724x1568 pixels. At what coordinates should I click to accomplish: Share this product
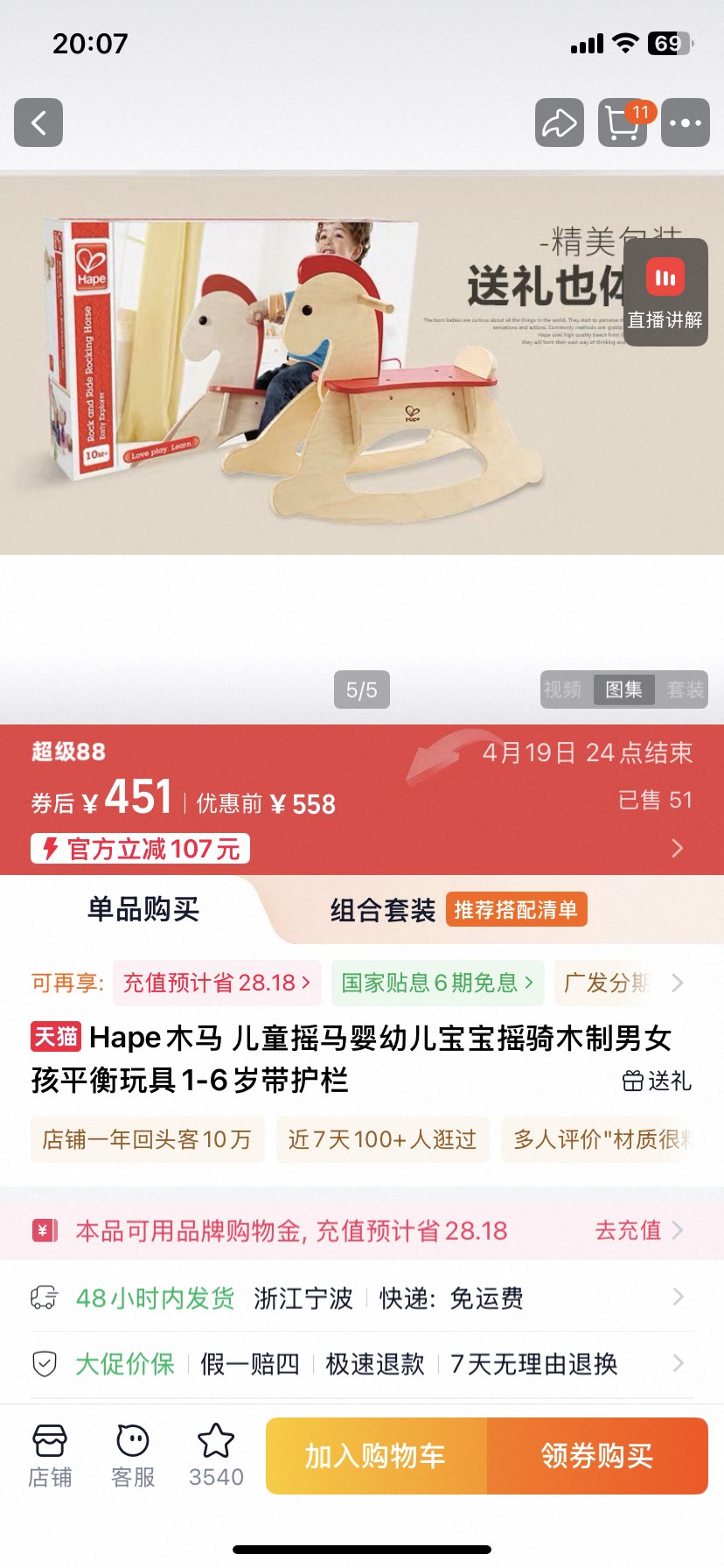click(559, 122)
